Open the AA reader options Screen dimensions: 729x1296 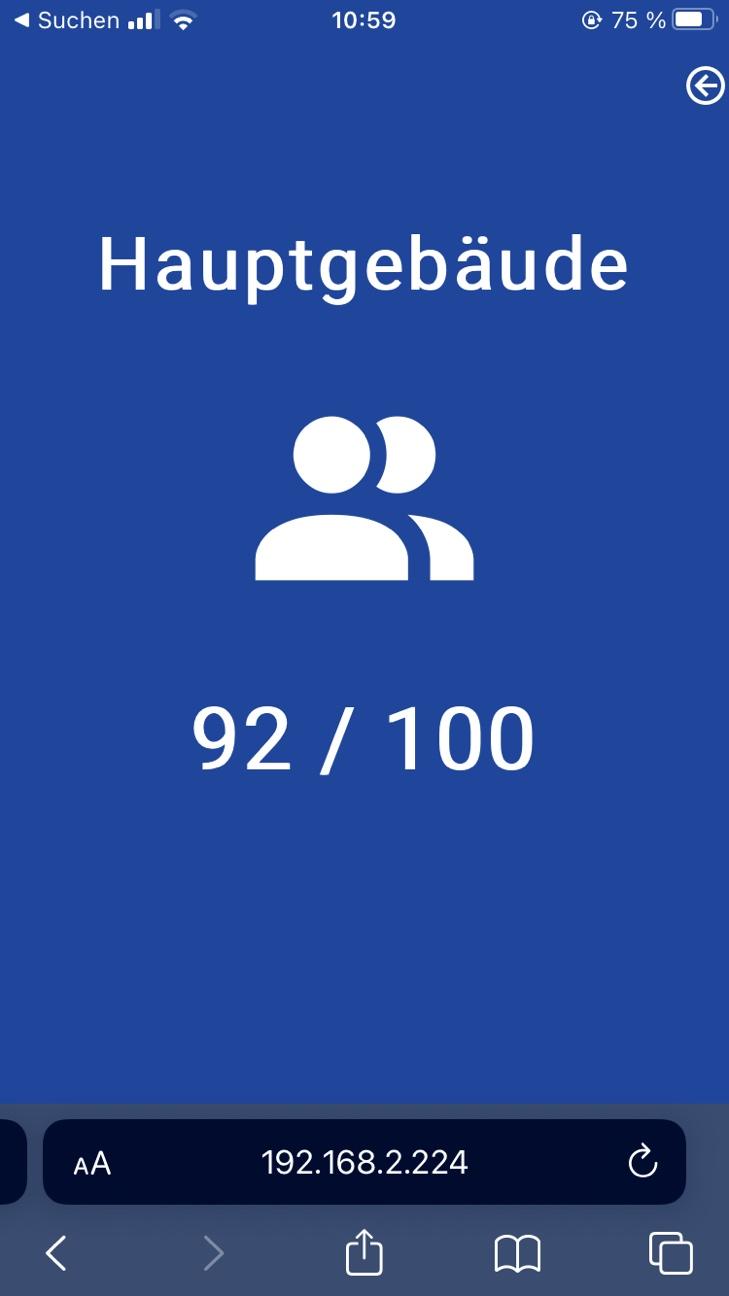click(92, 1163)
